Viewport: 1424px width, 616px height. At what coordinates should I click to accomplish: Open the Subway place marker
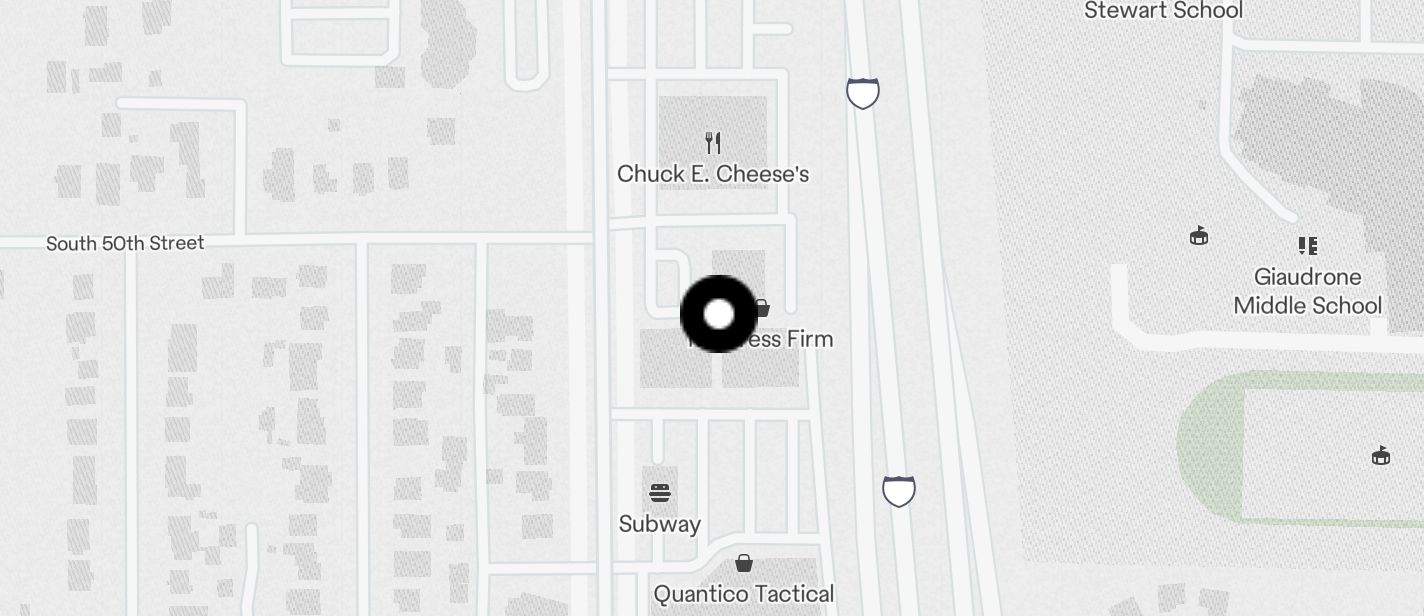tap(659, 492)
